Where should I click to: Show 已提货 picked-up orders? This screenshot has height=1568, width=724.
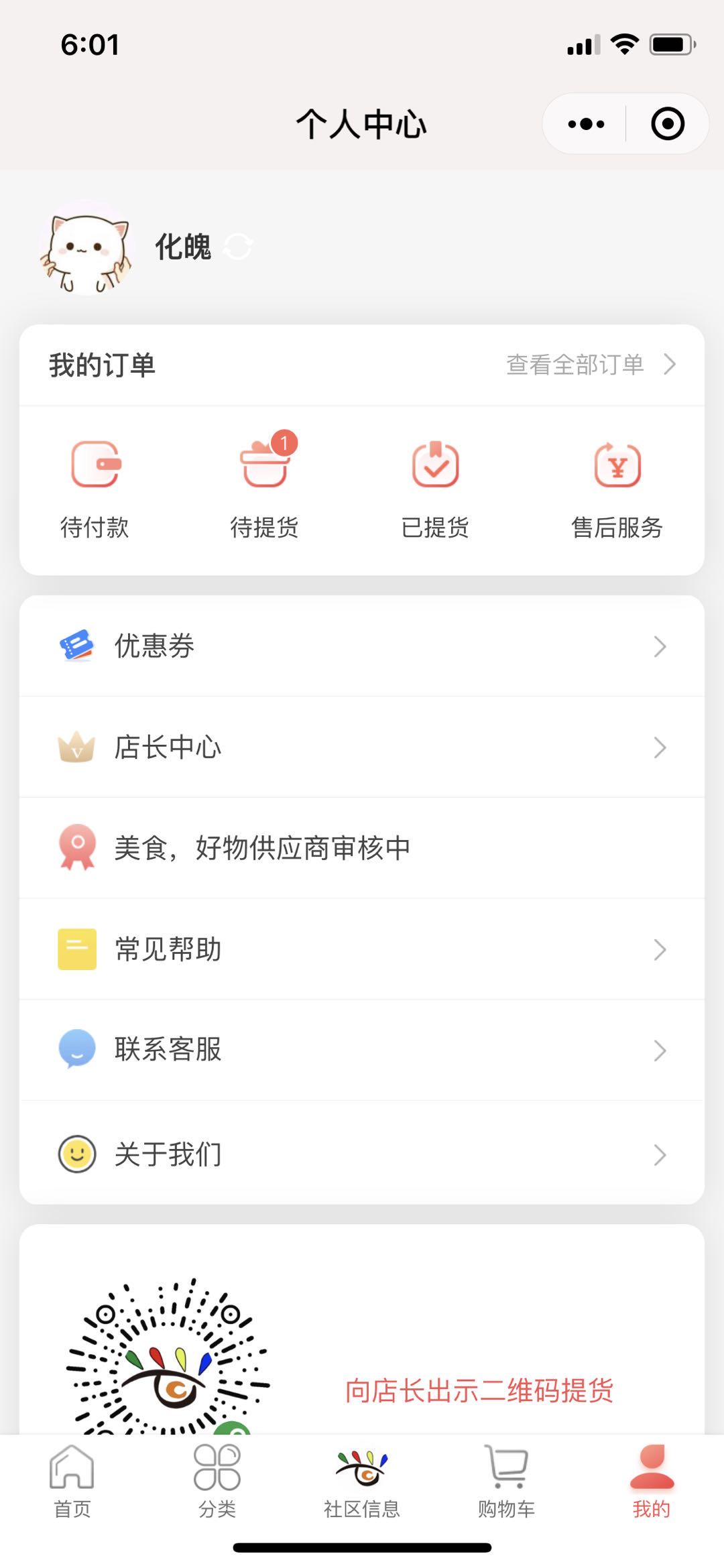pyautogui.click(x=435, y=489)
